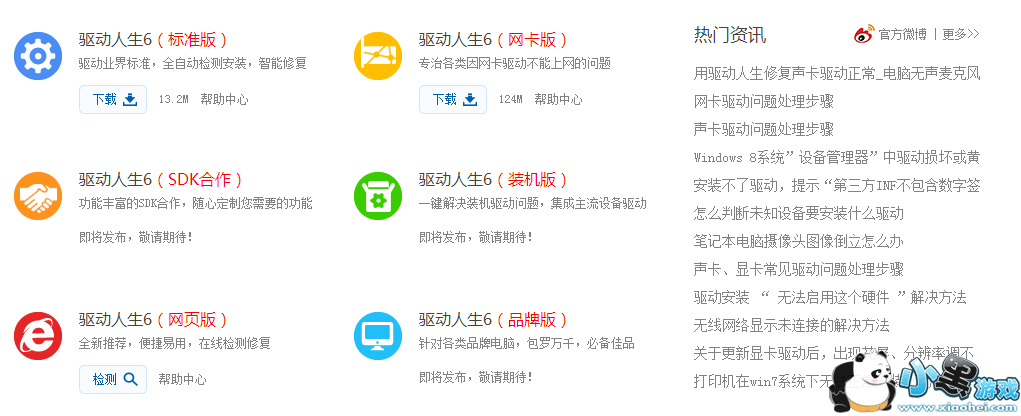Tap the 检测 button for 网页版
The width and height of the screenshot is (1021, 416).
coord(113,380)
